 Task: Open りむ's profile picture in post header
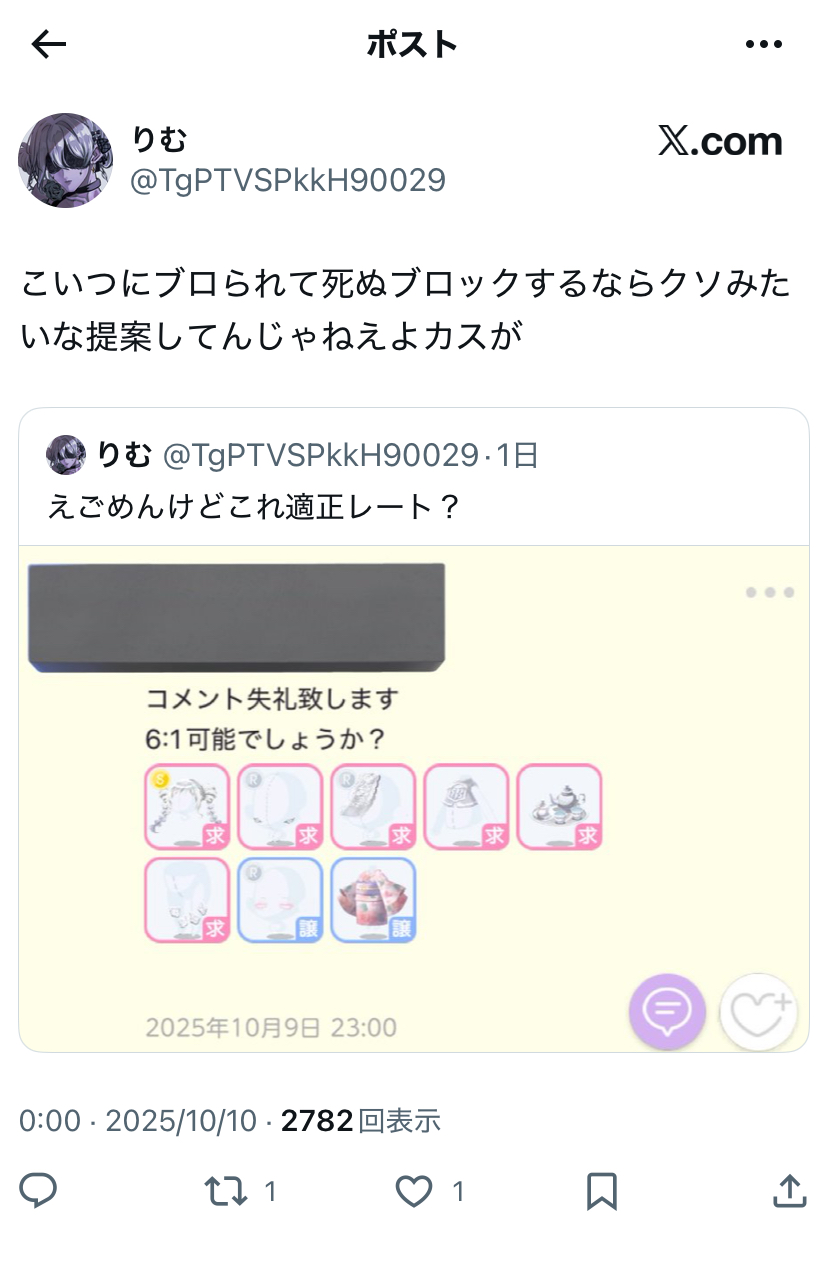pos(66,160)
